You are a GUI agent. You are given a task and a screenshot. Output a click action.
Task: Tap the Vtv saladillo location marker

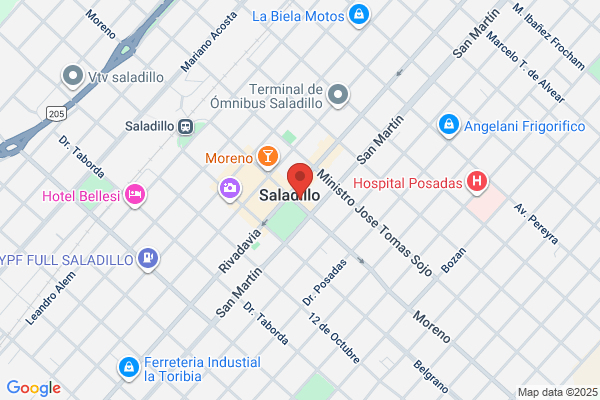point(73,76)
